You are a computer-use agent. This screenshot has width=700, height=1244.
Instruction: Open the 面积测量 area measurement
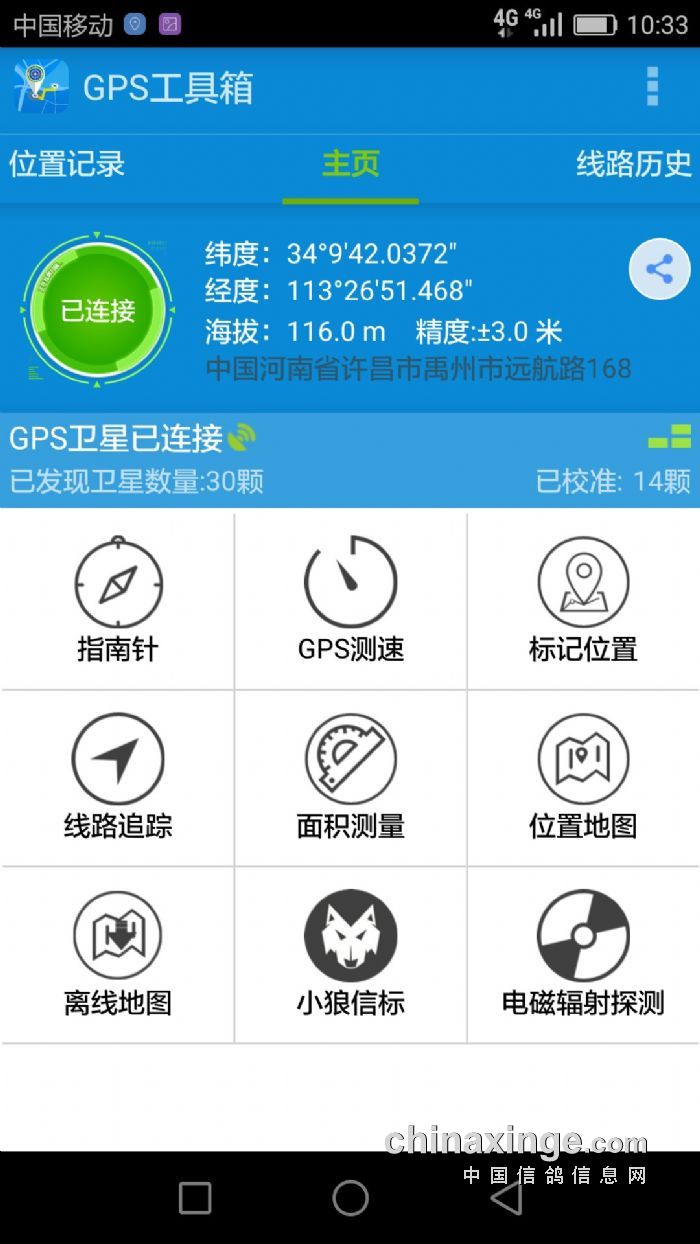350,778
